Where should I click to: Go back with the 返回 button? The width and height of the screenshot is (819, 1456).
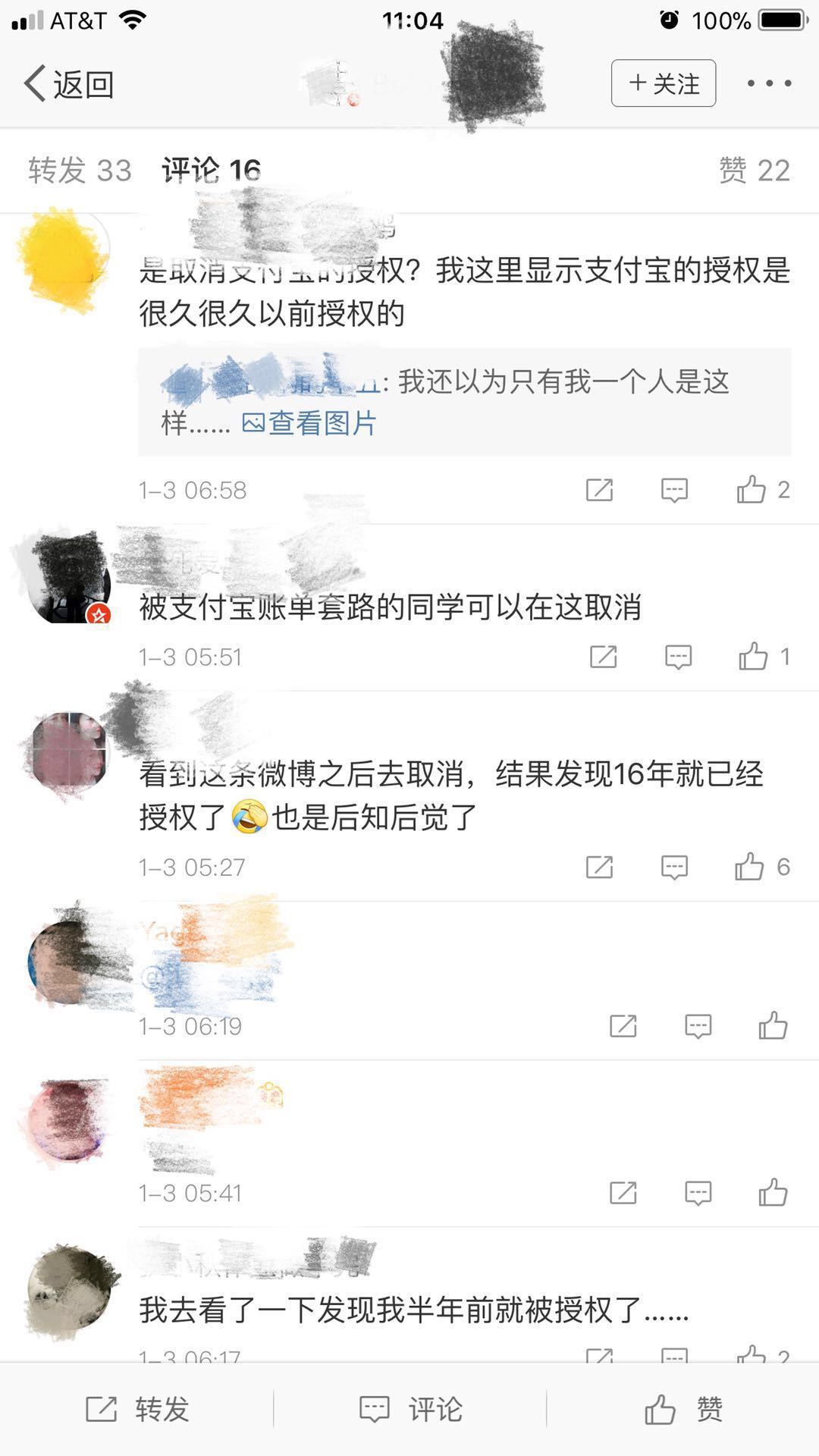(69, 83)
